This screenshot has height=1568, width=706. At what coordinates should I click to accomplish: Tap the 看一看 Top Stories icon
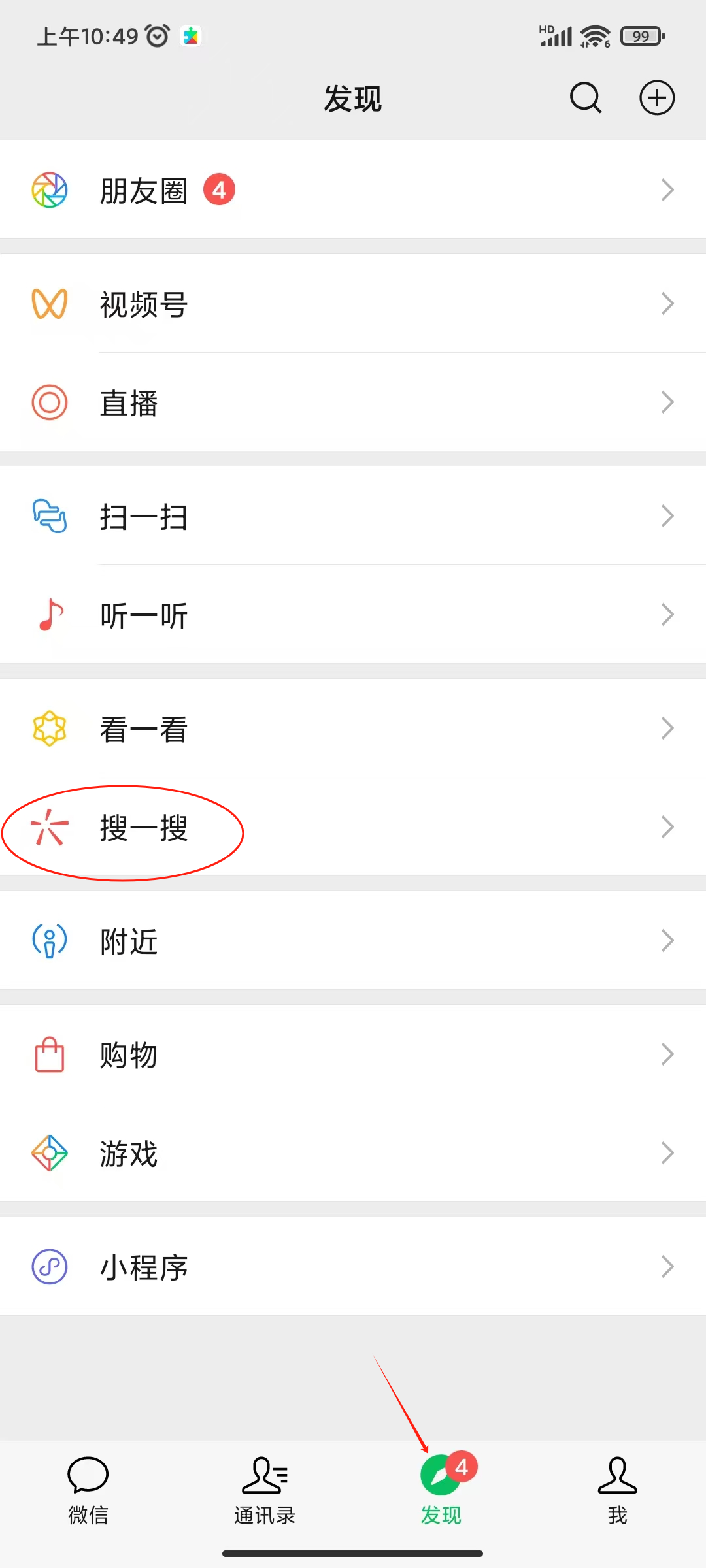click(x=49, y=728)
